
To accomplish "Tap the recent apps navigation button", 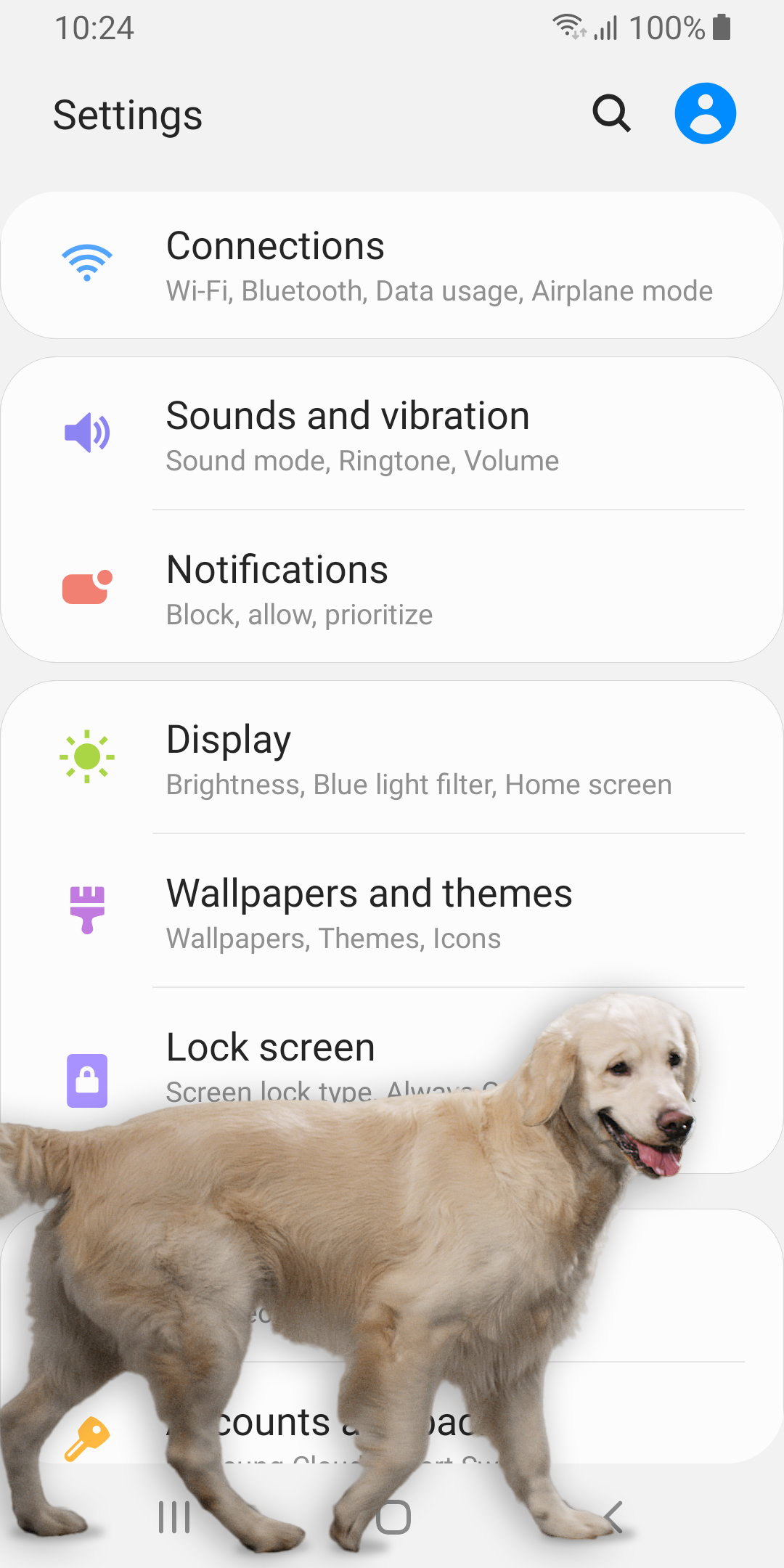I will click(174, 1517).
